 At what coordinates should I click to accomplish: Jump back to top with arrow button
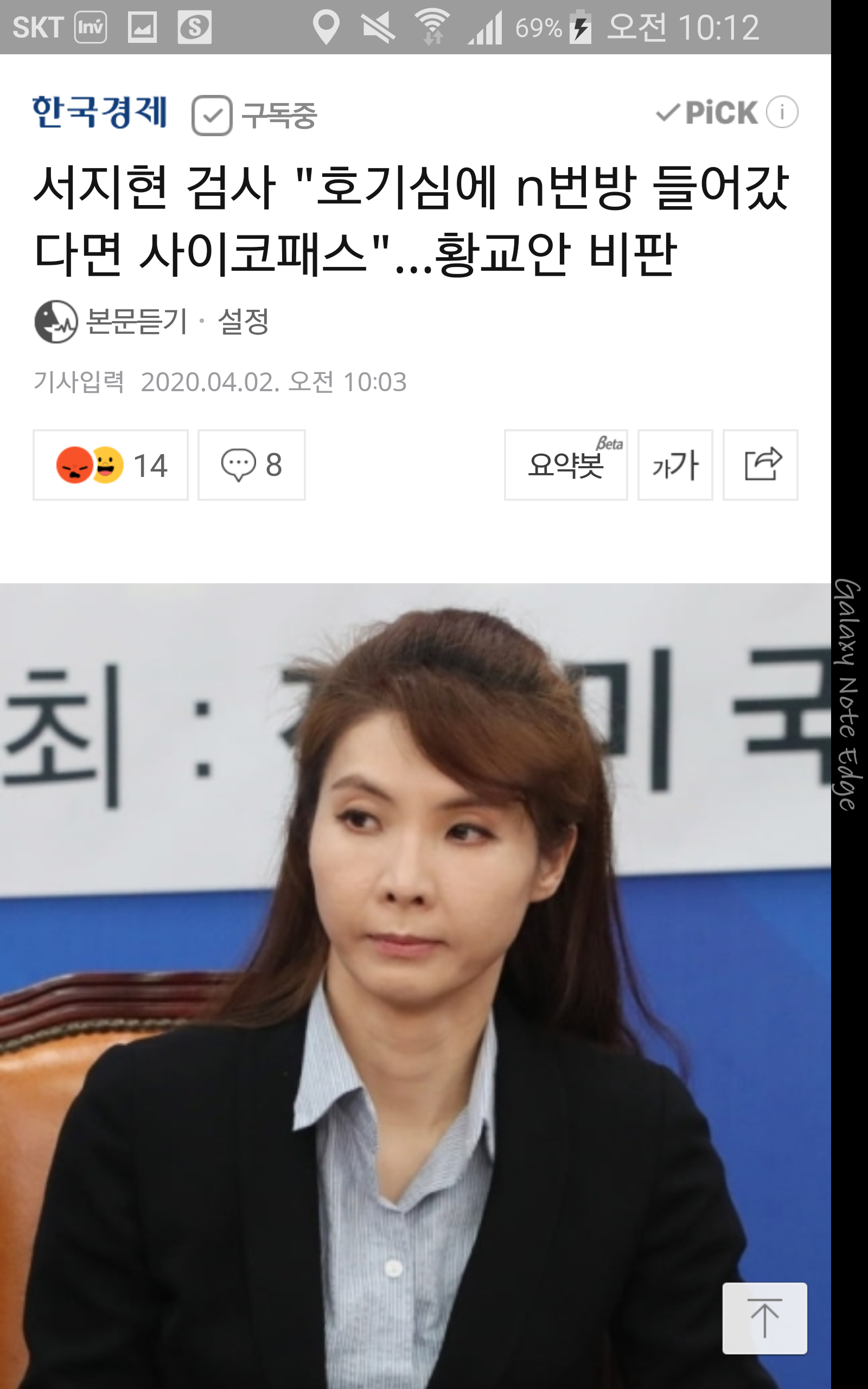click(x=764, y=1318)
